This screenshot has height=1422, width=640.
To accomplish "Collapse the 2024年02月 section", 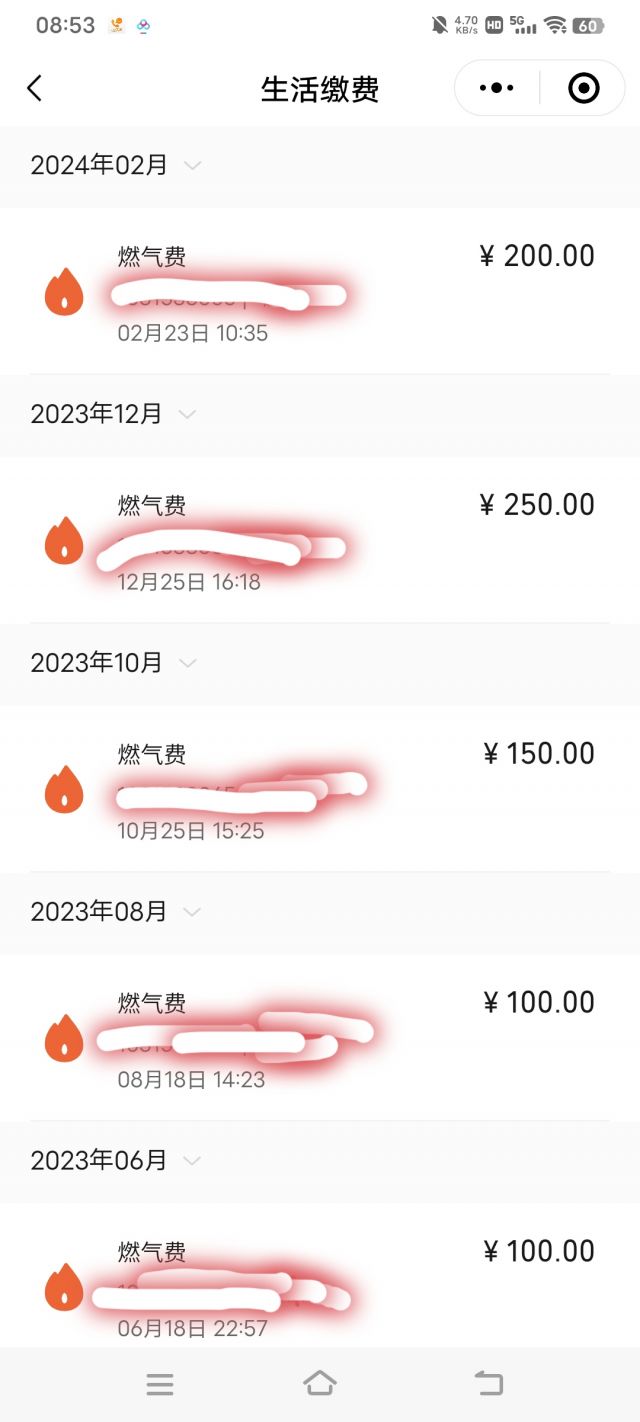I will (193, 165).
